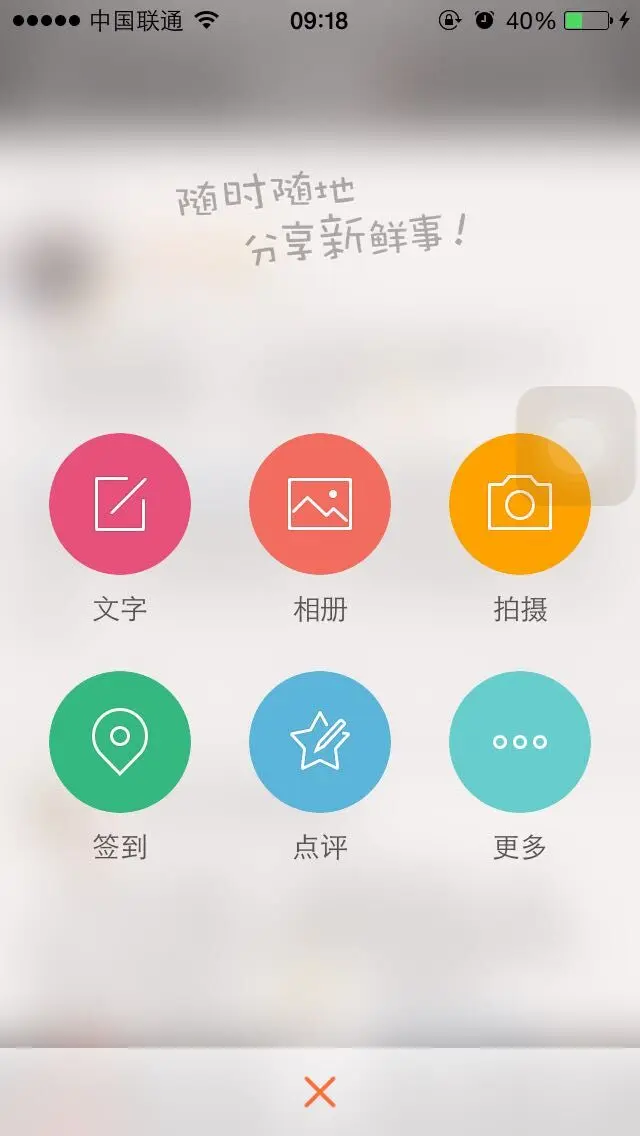The height and width of the screenshot is (1136, 640).
Task: Launch the 拍摄 camera option
Action: coord(510,510)
